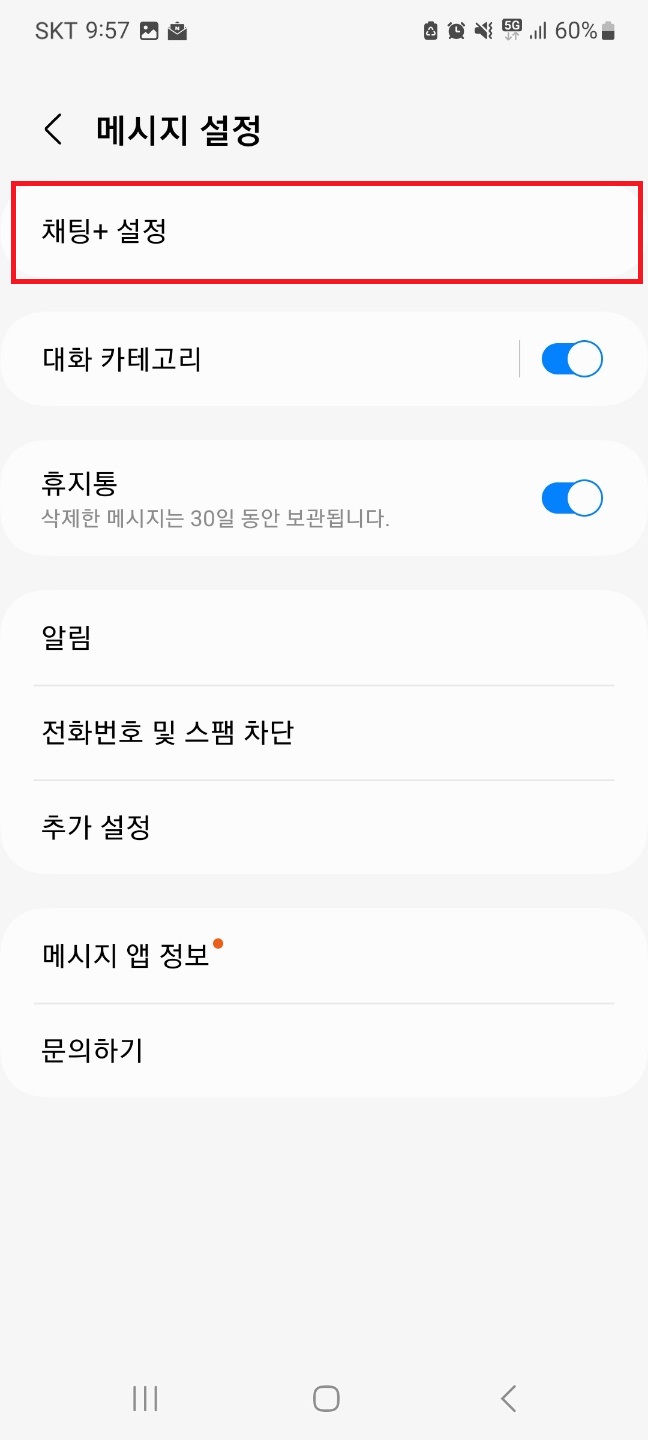648x1440 pixels.
Task: Open 채팅+ 설정
Action: (x=324, y=232)
